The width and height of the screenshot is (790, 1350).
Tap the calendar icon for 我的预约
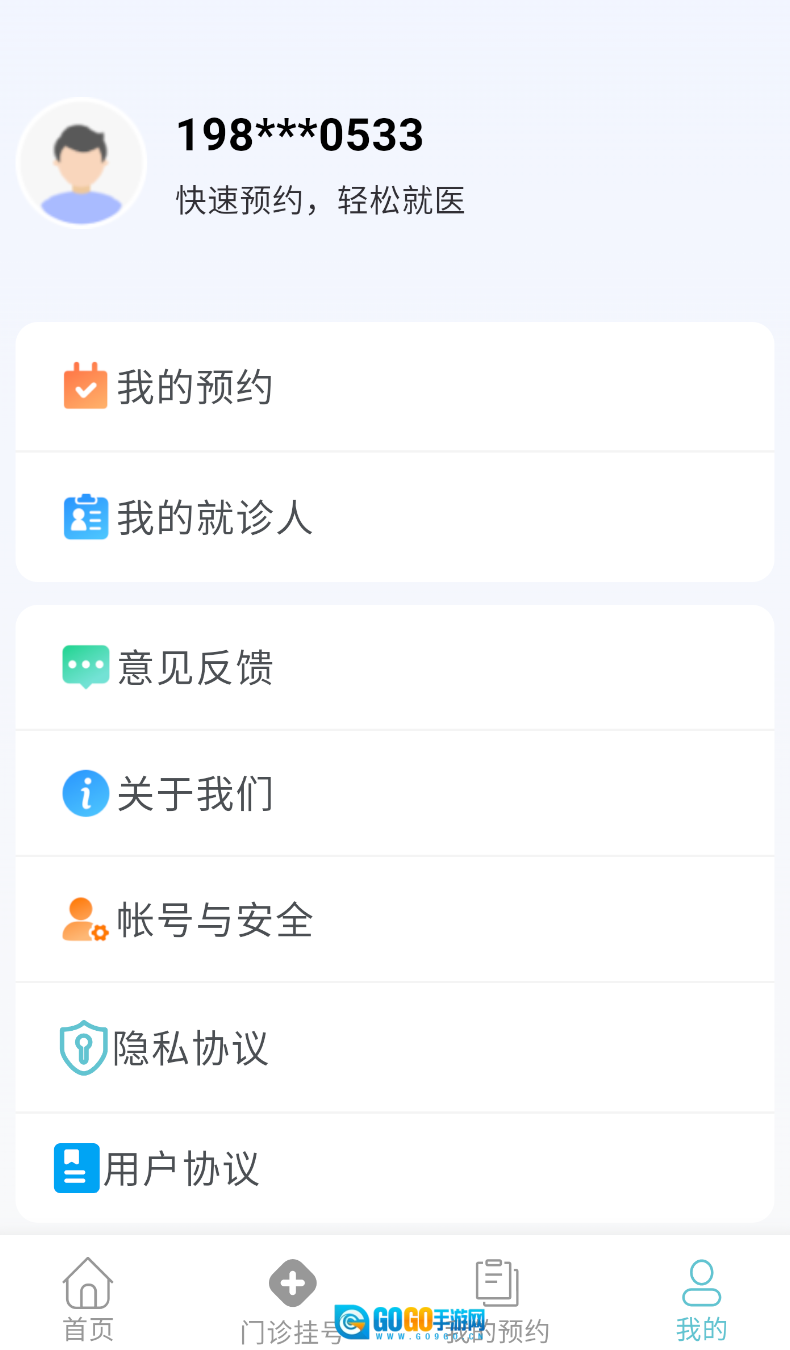click(86, 386)
